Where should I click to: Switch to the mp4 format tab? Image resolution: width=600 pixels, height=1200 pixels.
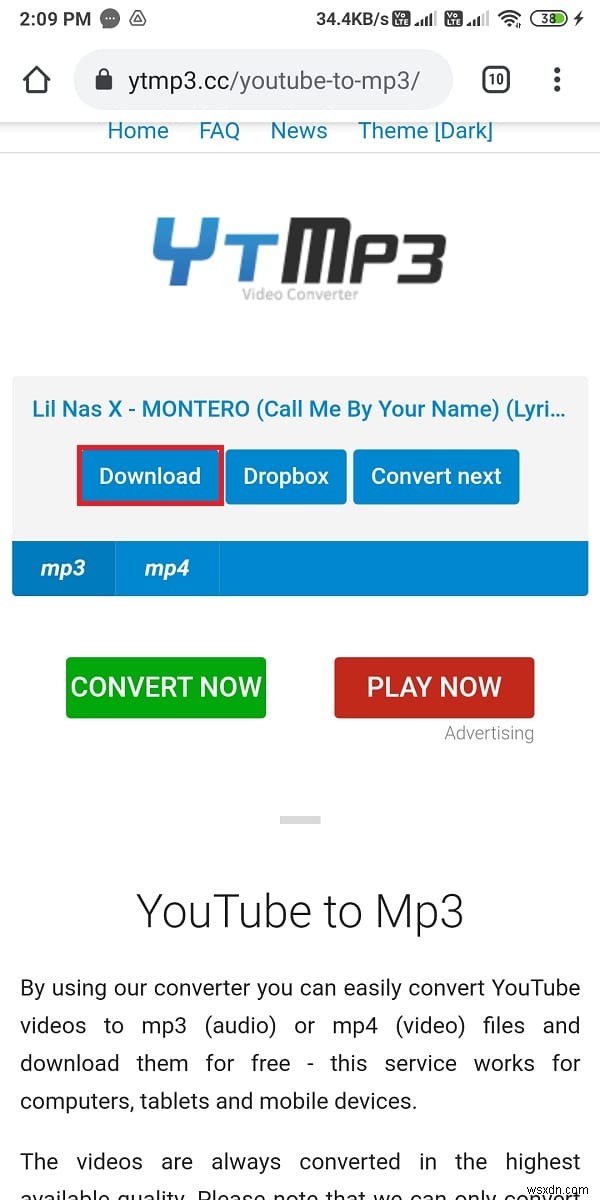click(167, 569)
